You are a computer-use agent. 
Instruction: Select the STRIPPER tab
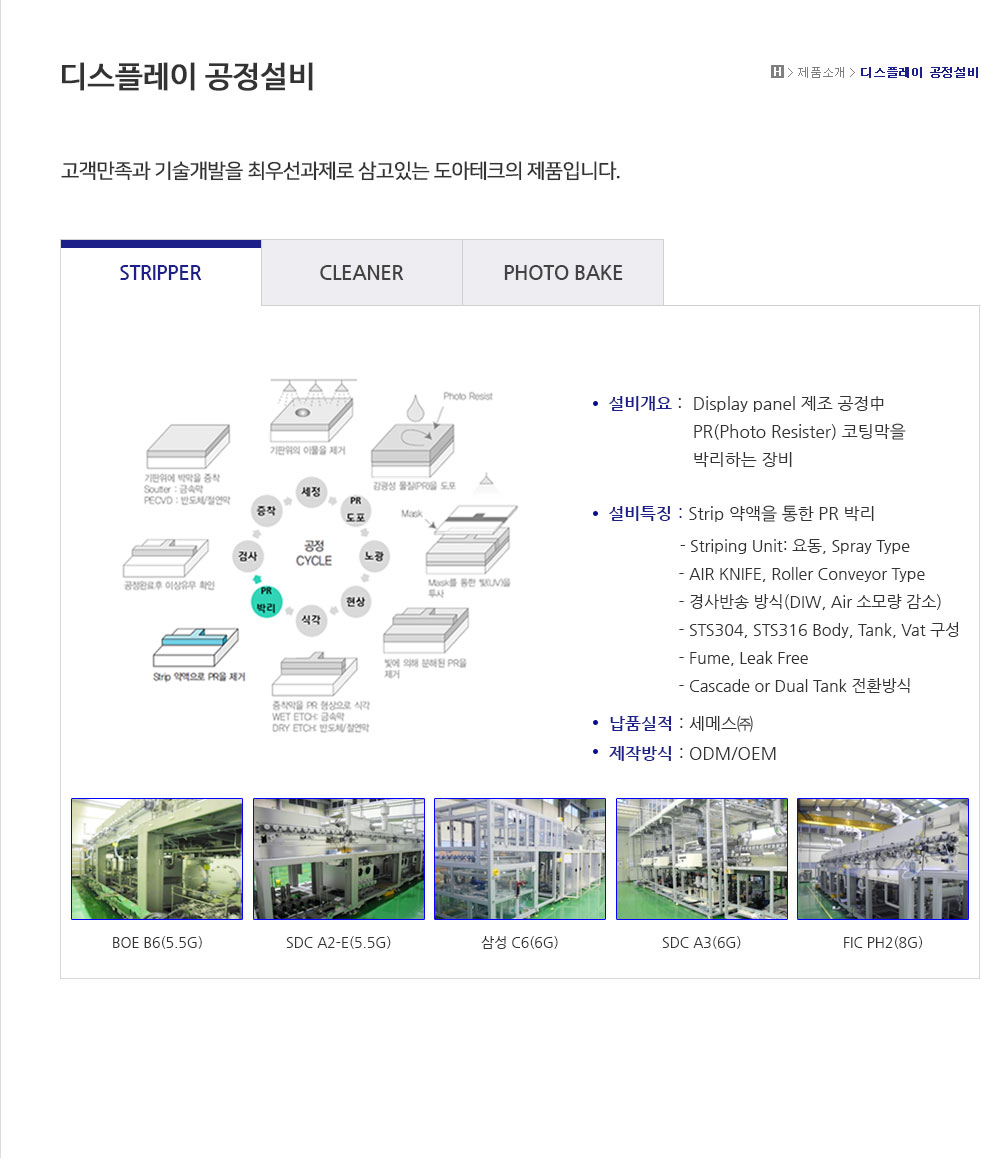[160, 273]
